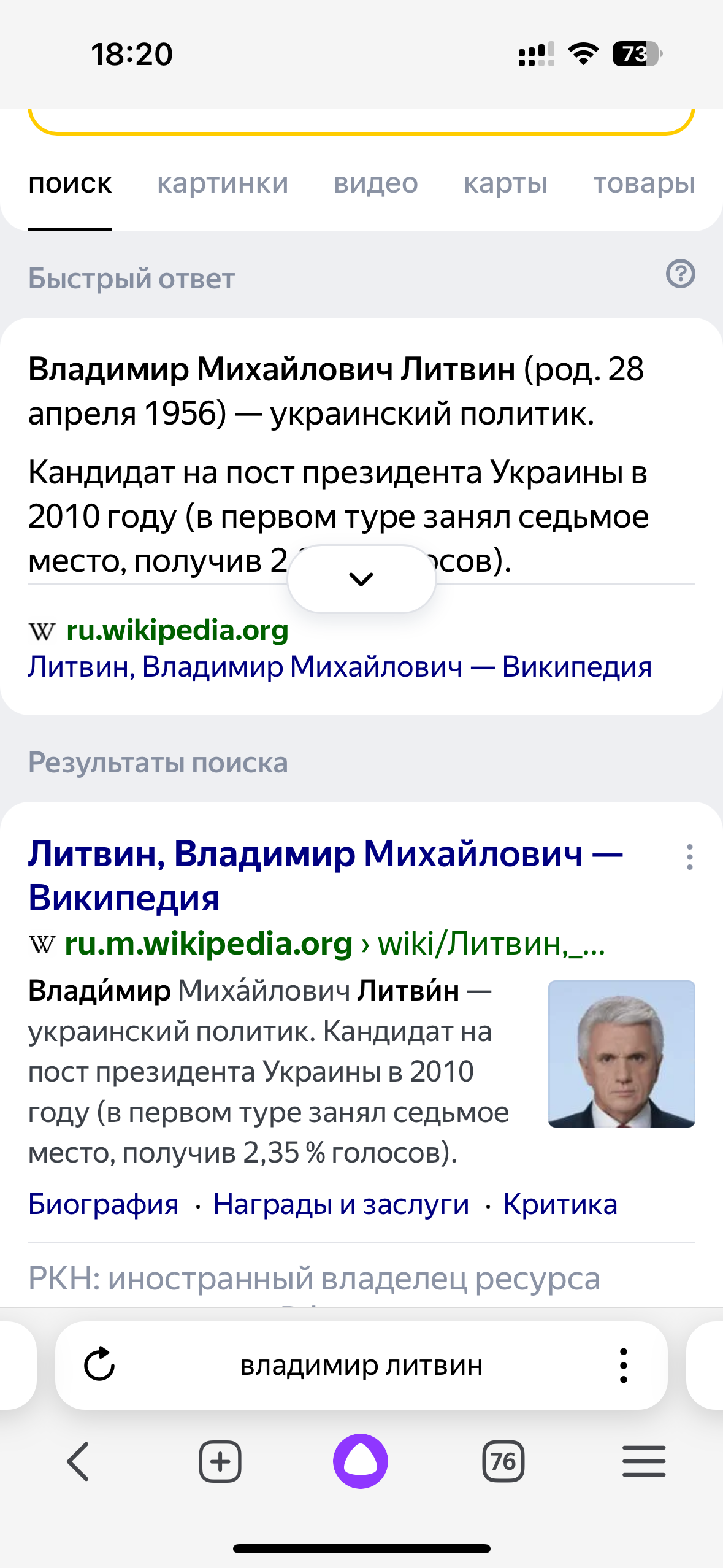Screen dimensions: 723x1568
Task: Launch the Alice voice assistant
Action: click(x=361, y=1461)
